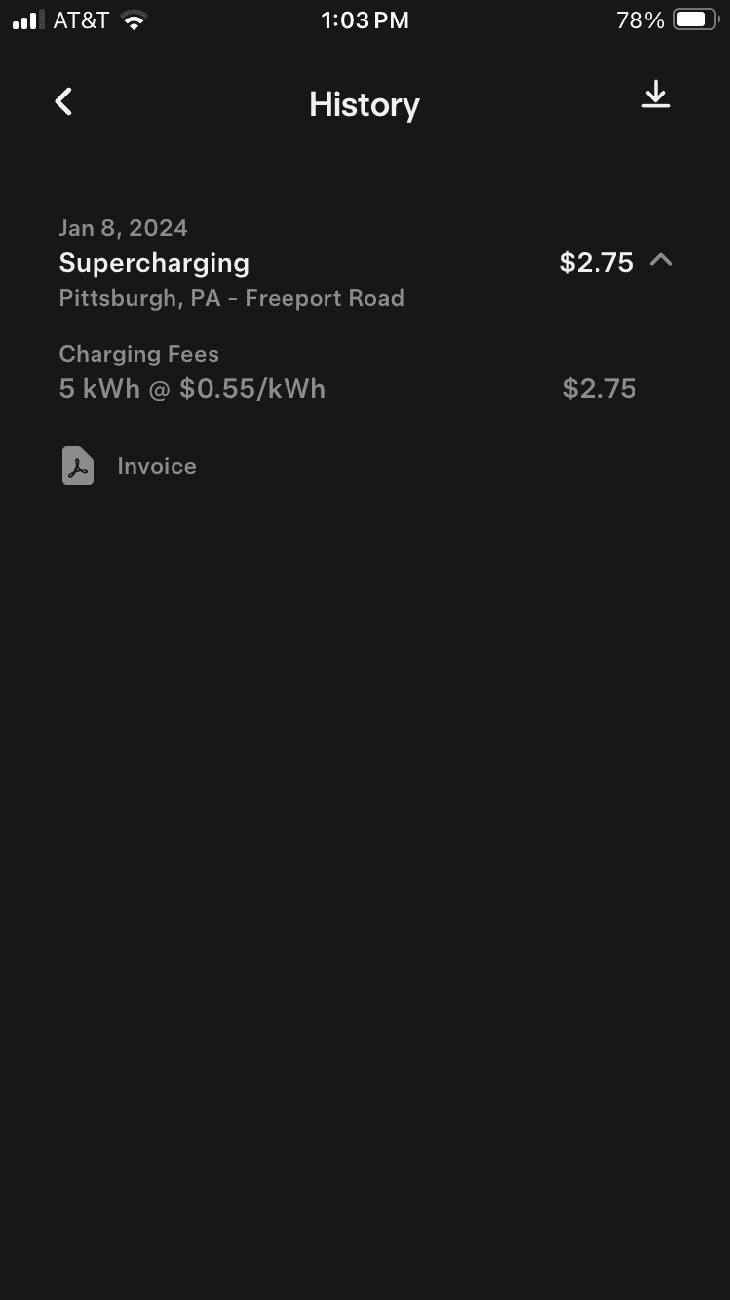Go back from the History screen

[64, 102]
